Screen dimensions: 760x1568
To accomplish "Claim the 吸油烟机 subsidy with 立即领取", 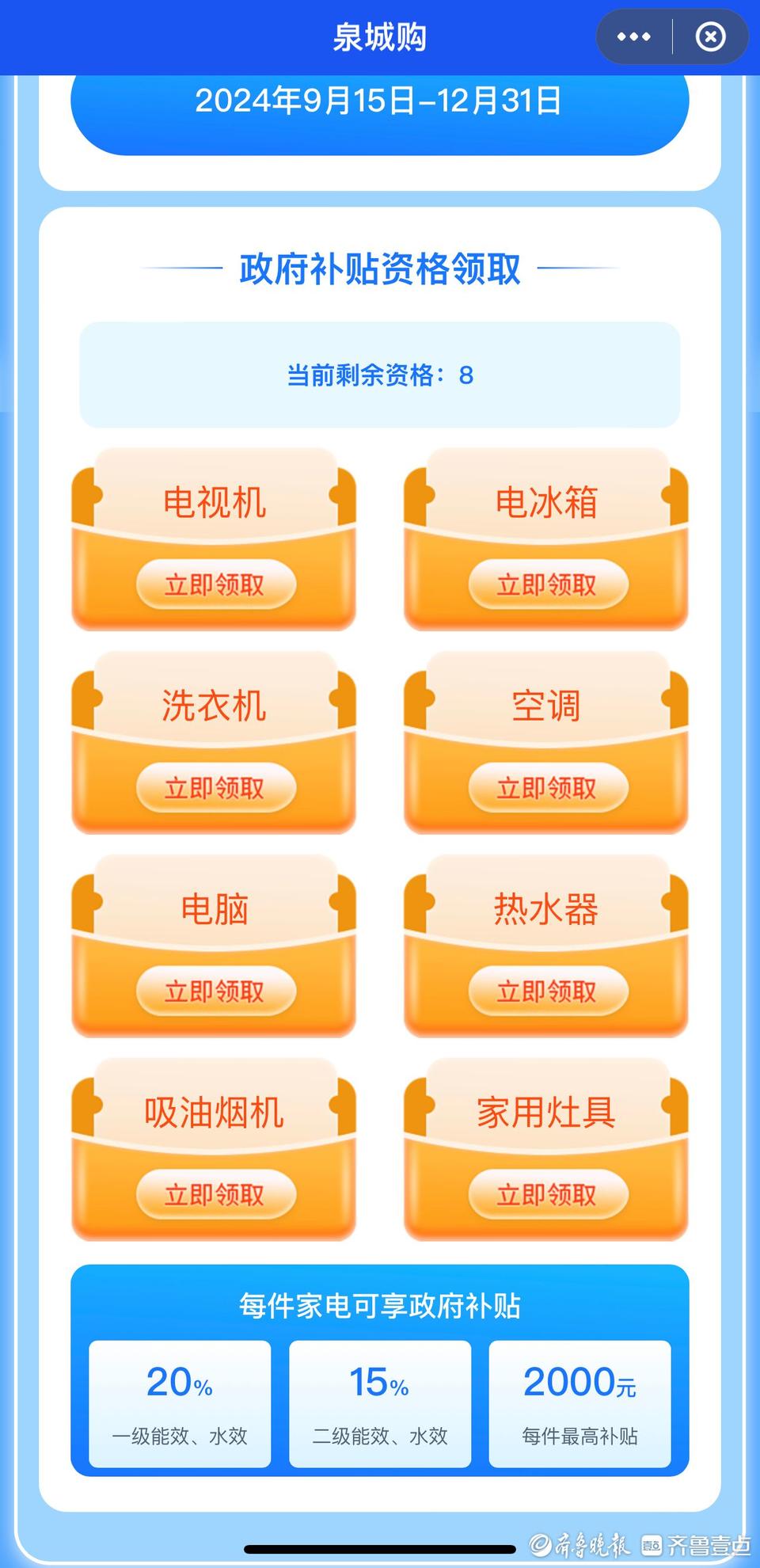I will click(215, 1194).
